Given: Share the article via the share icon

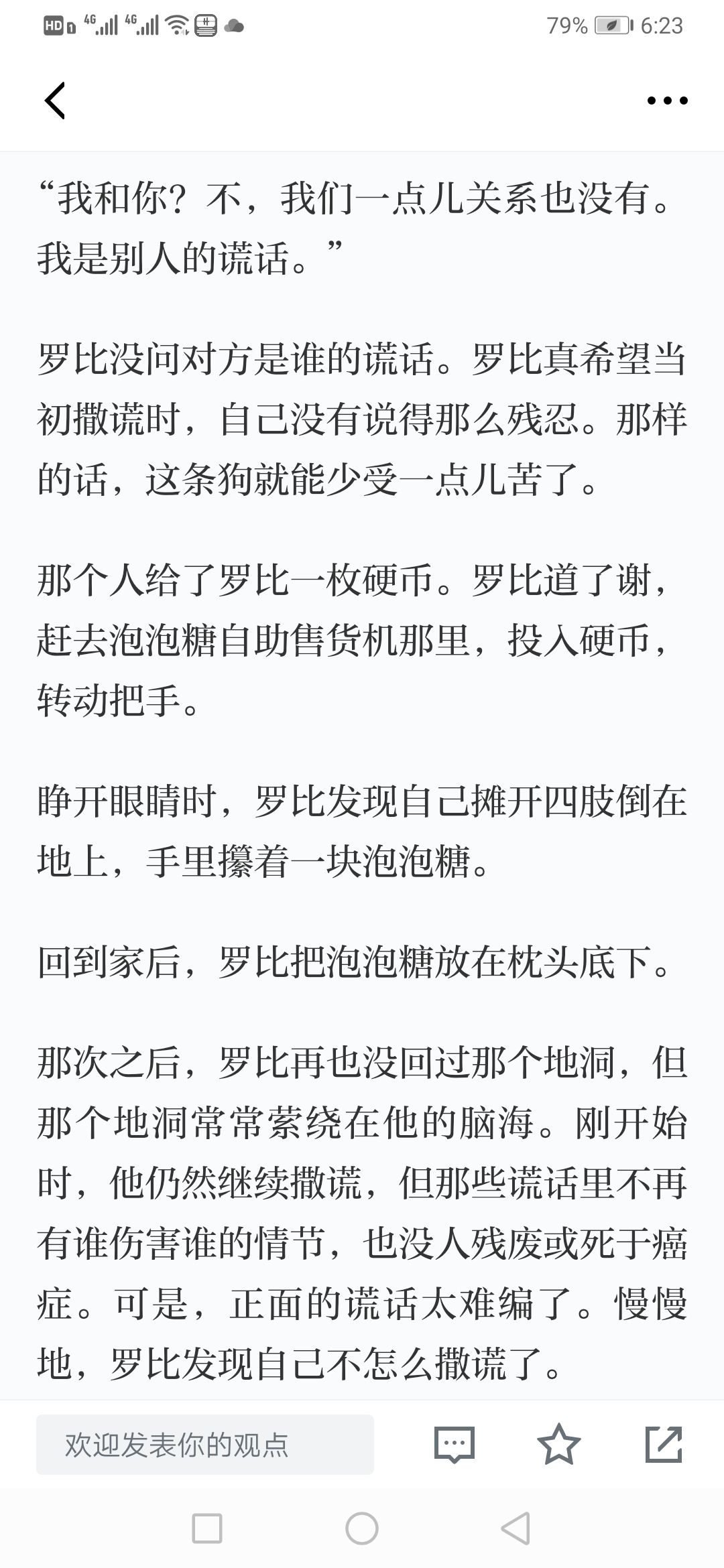Looking at the screenshot, I should [664, 1445].
